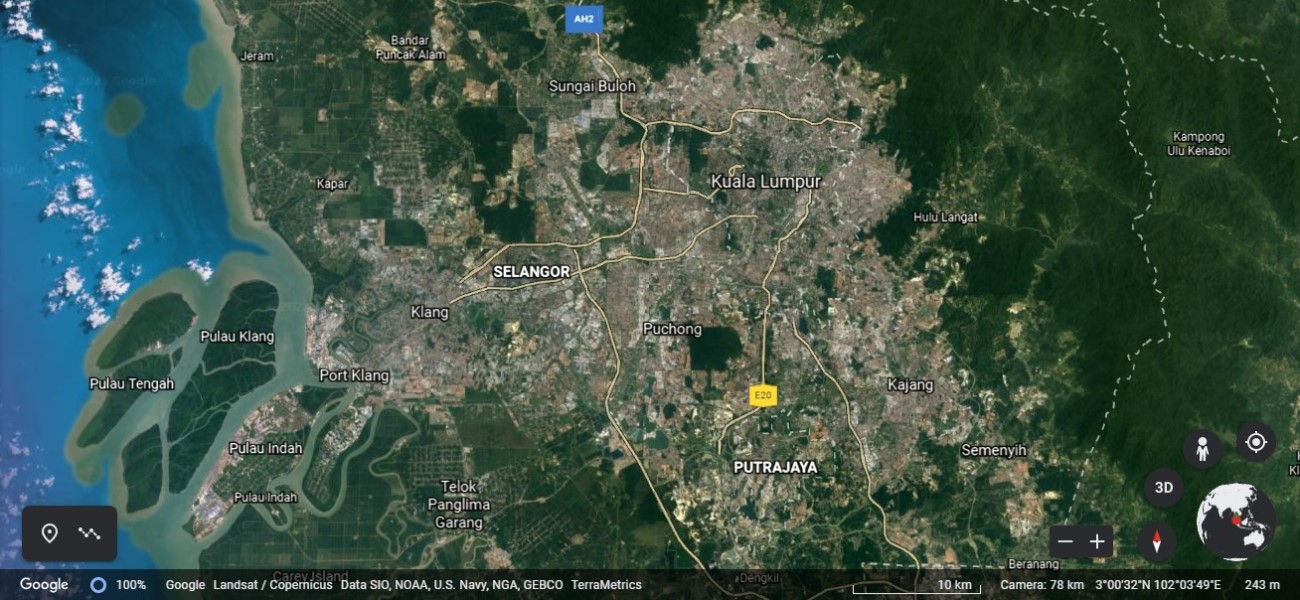Open the measure distance path tool
1300x600 pixels.
click(x=90, y=533)
